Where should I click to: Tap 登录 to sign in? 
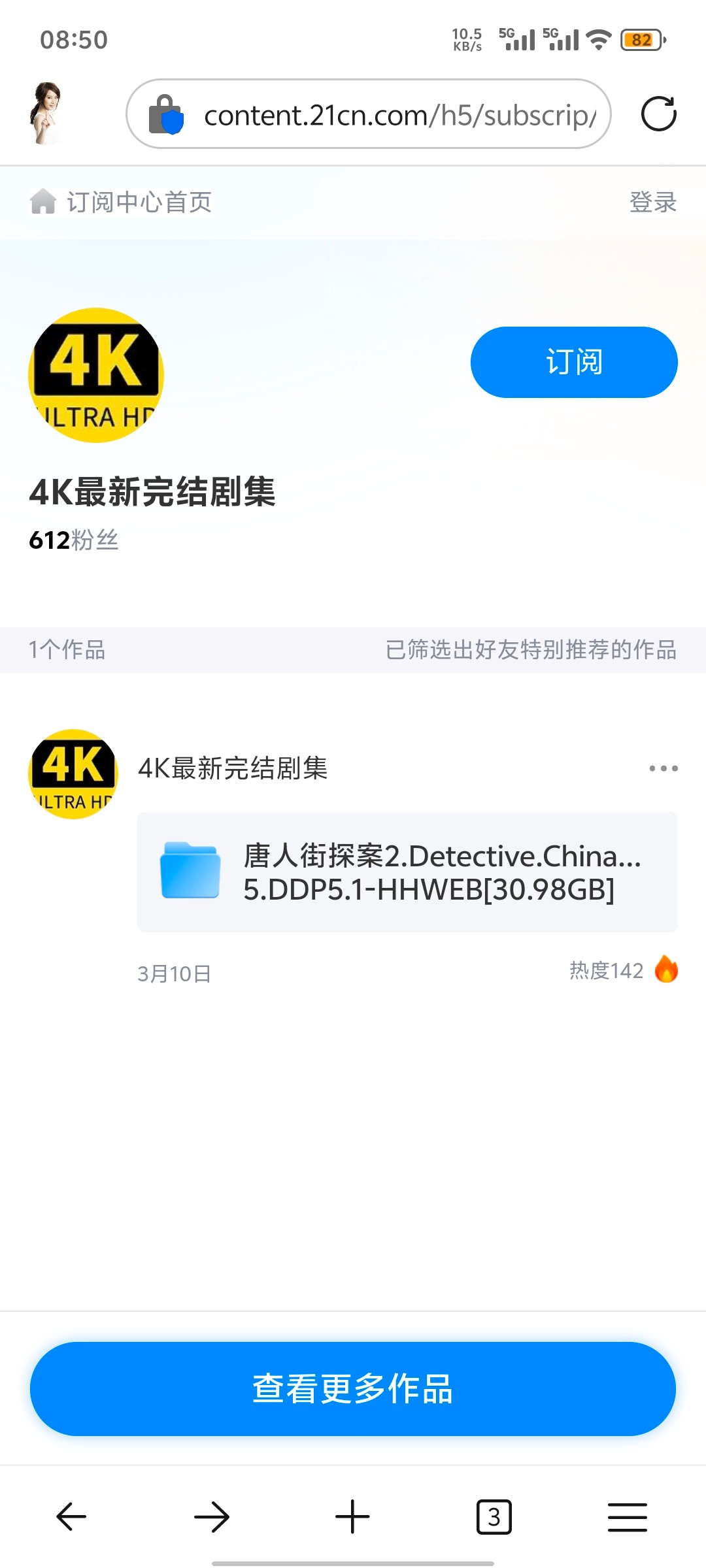tap(652, 202)
